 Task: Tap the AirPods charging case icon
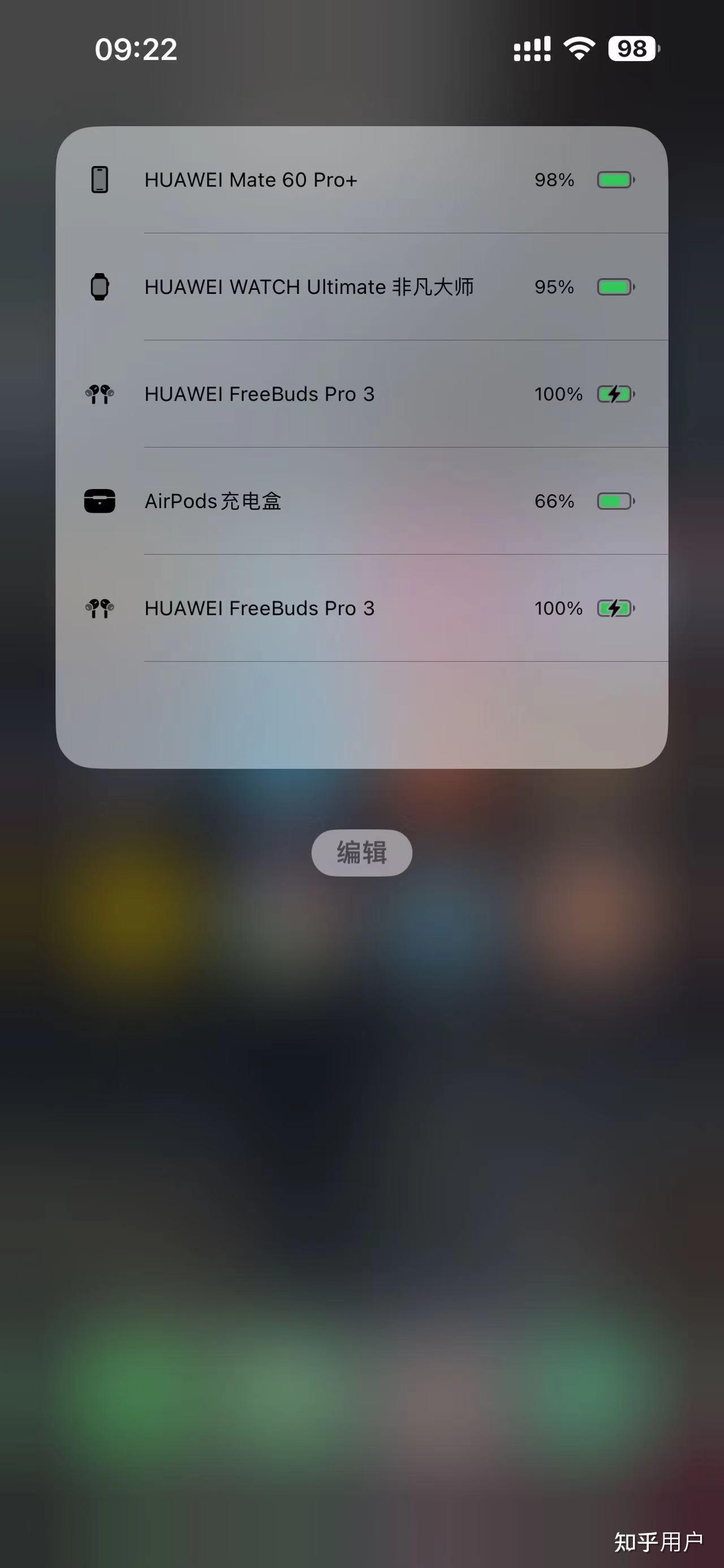click(x=99, y=501)
